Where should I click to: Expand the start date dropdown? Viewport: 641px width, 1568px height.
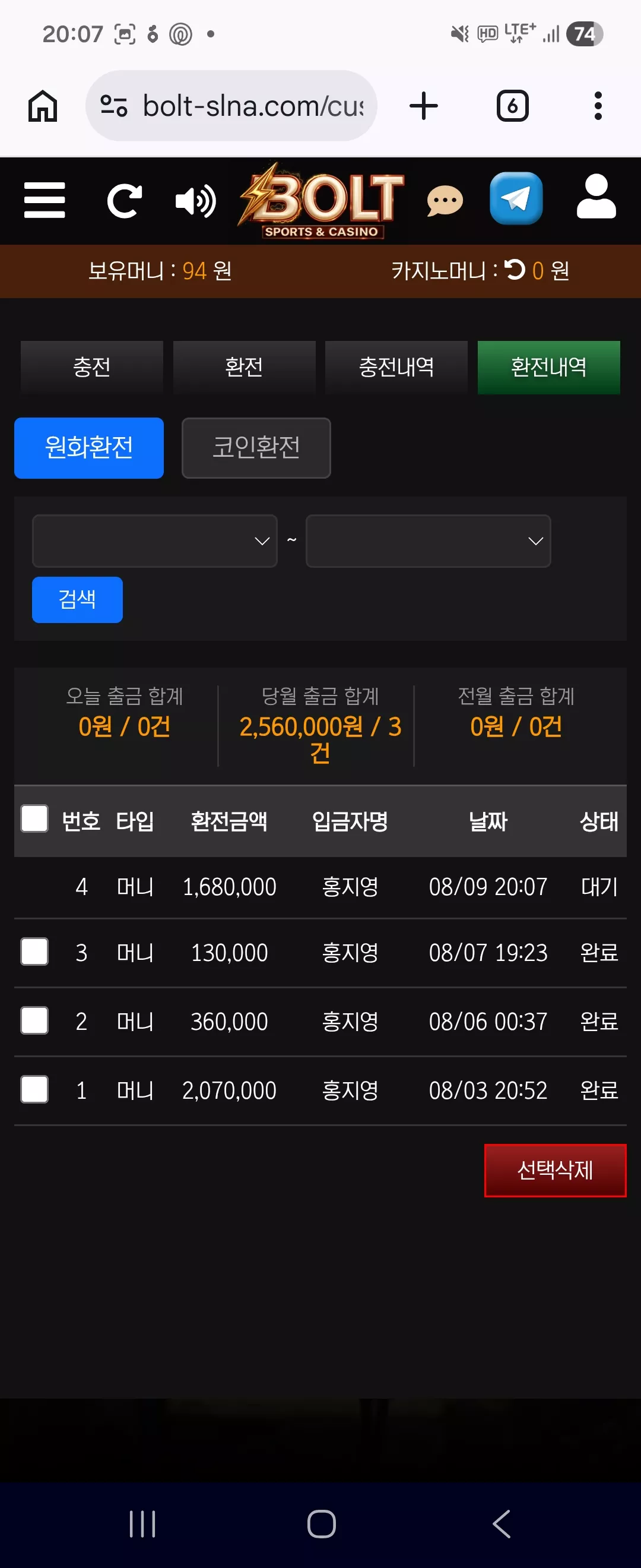(154, 541)
